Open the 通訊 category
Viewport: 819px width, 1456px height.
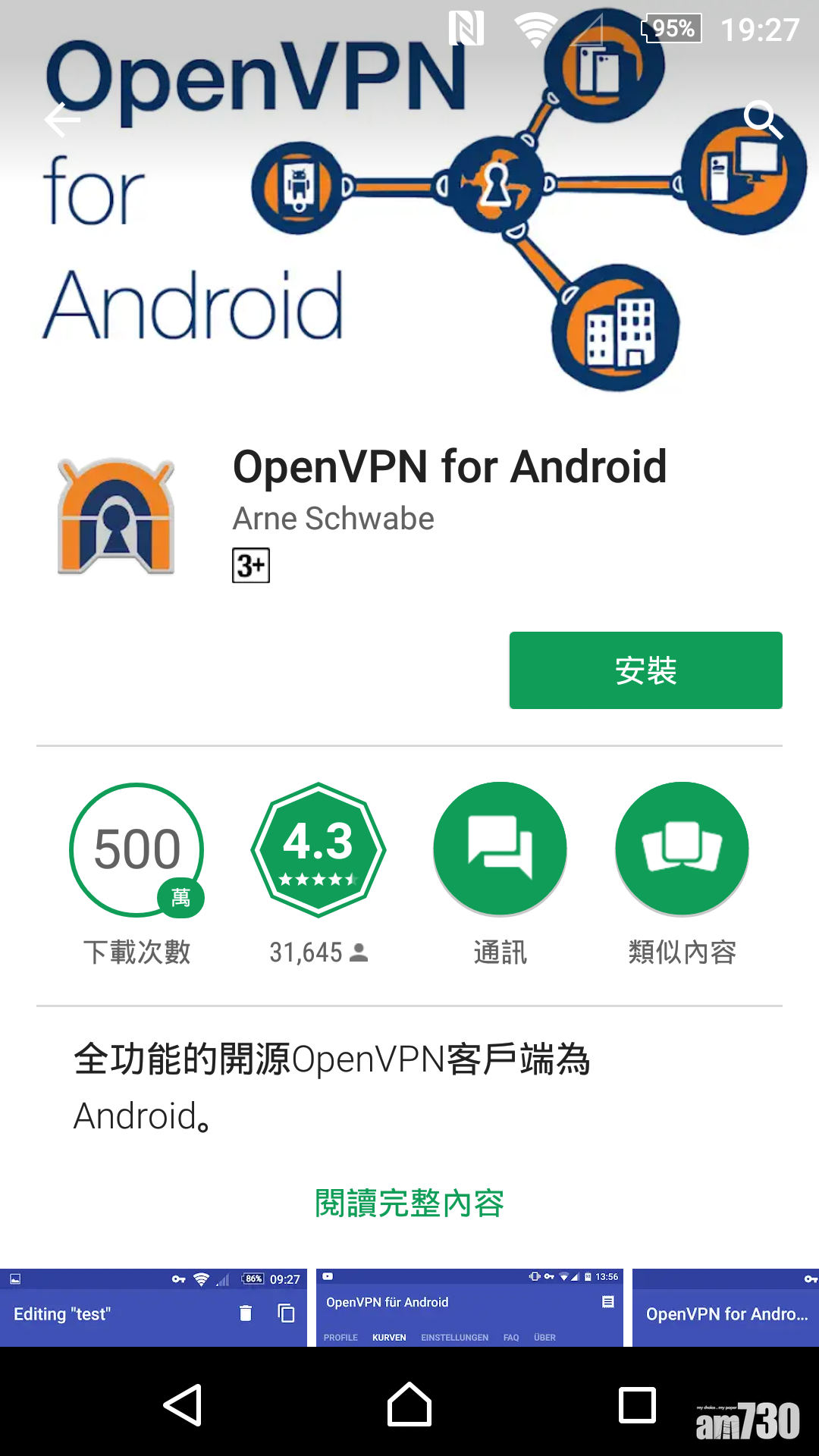(x=500, y=849)
